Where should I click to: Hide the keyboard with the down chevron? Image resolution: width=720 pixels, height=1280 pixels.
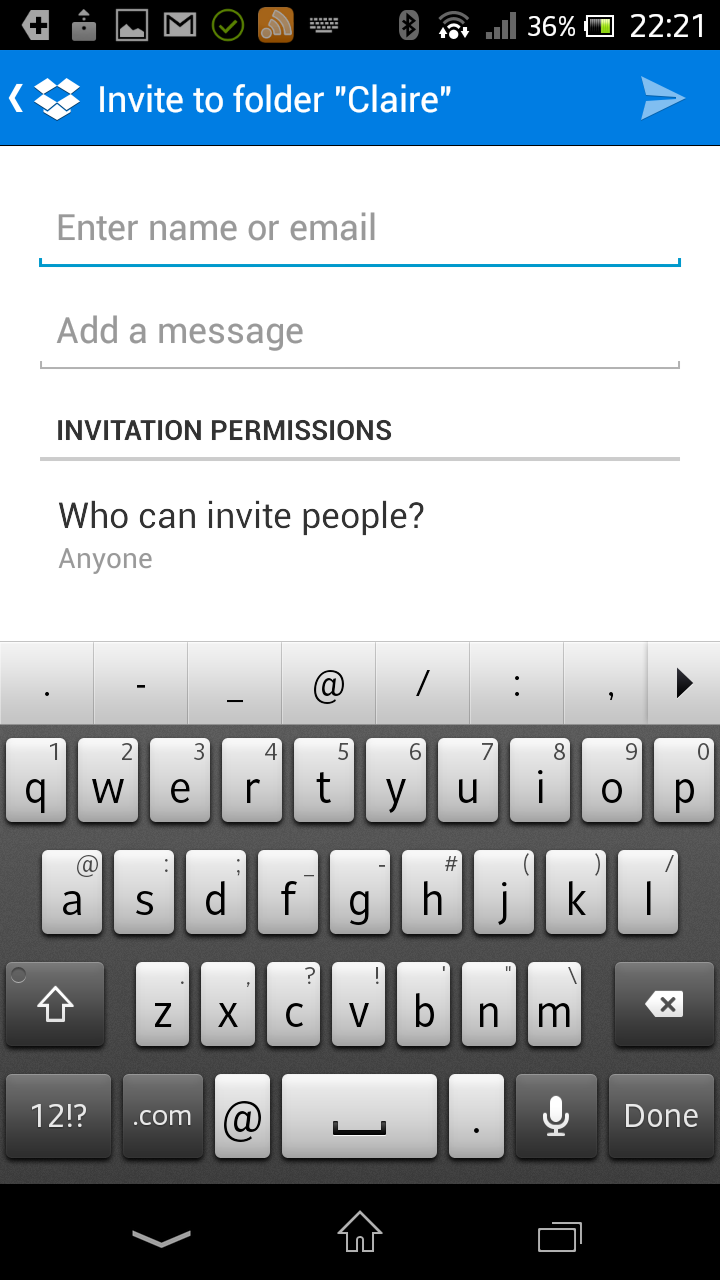coord(161,1238)
